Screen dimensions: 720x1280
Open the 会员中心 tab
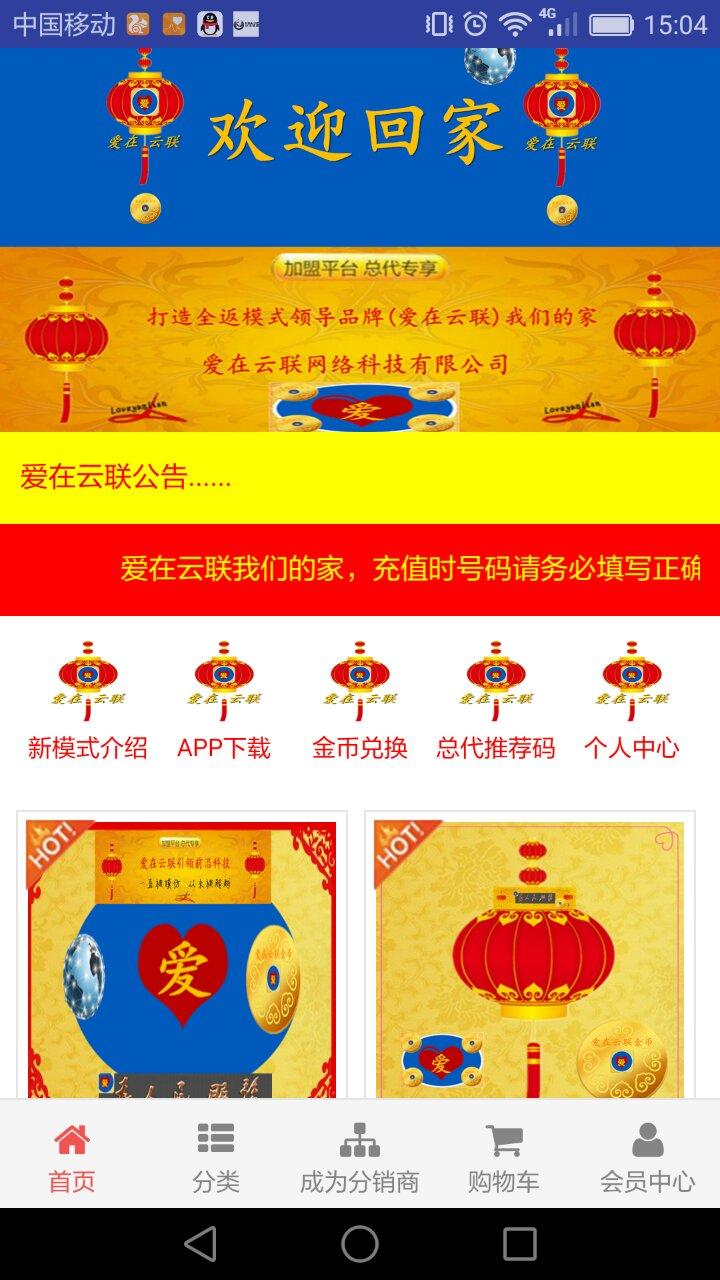(x=648, y=1157)
